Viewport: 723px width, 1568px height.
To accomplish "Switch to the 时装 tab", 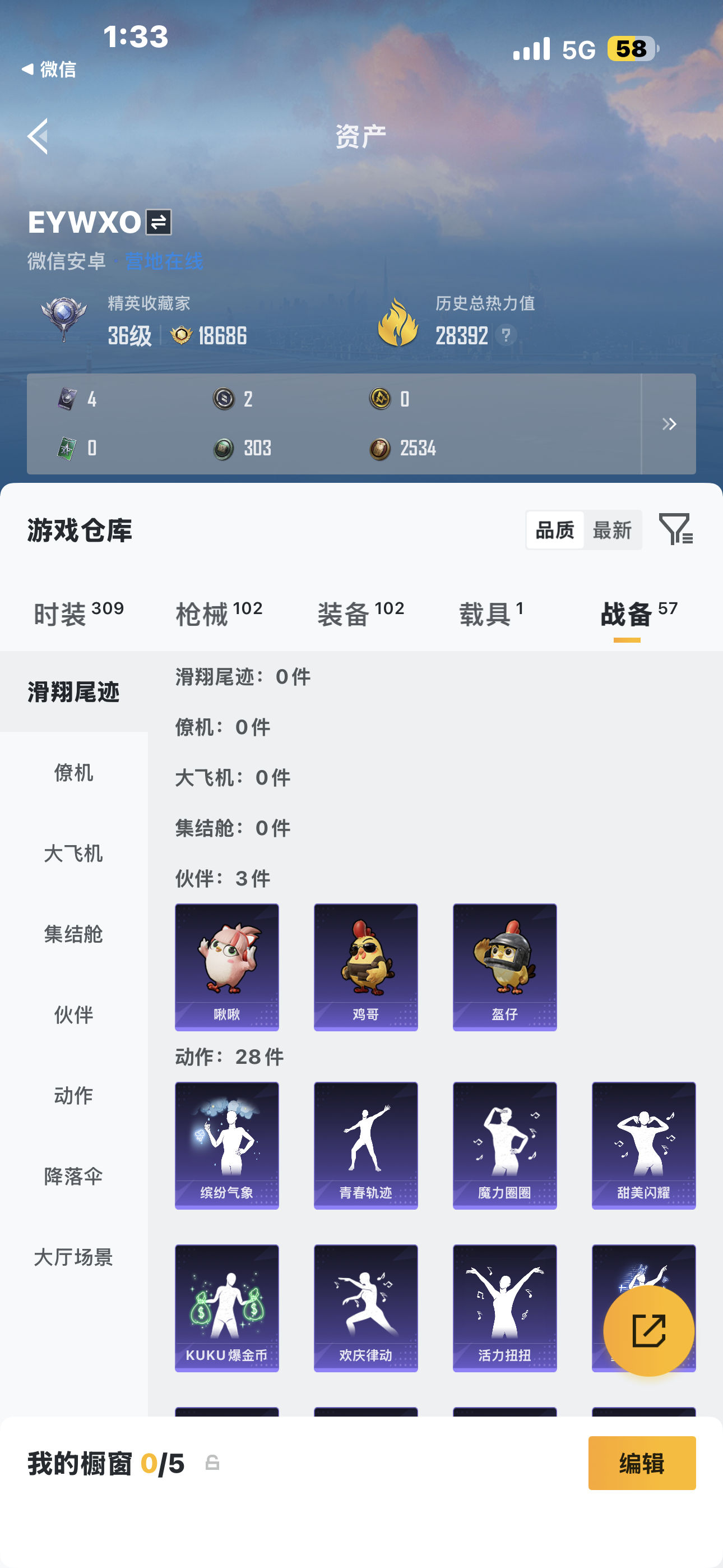I will pos(78,613).
